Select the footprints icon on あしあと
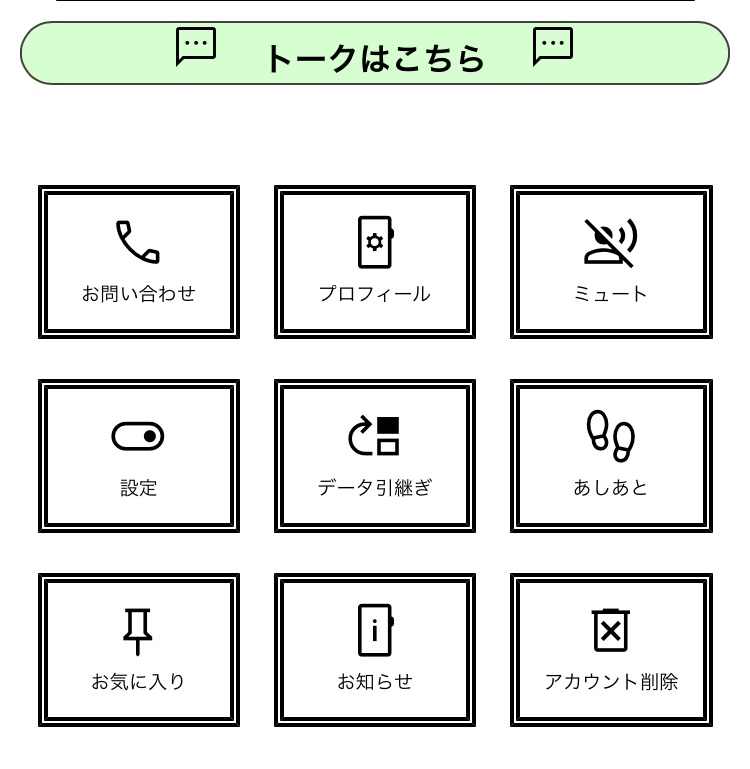Image resolution: width=750 pixels, height=769 pixels. pyautogui.click(x=610, y=435)
